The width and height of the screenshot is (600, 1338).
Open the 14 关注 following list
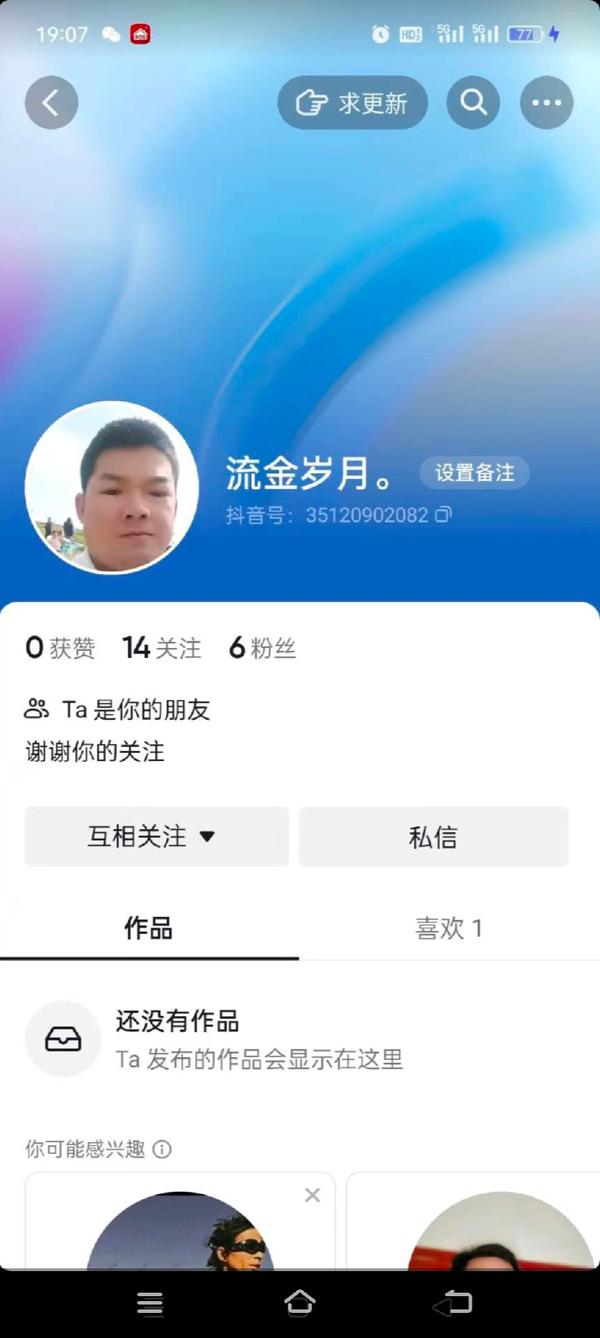tap(161, 648)
